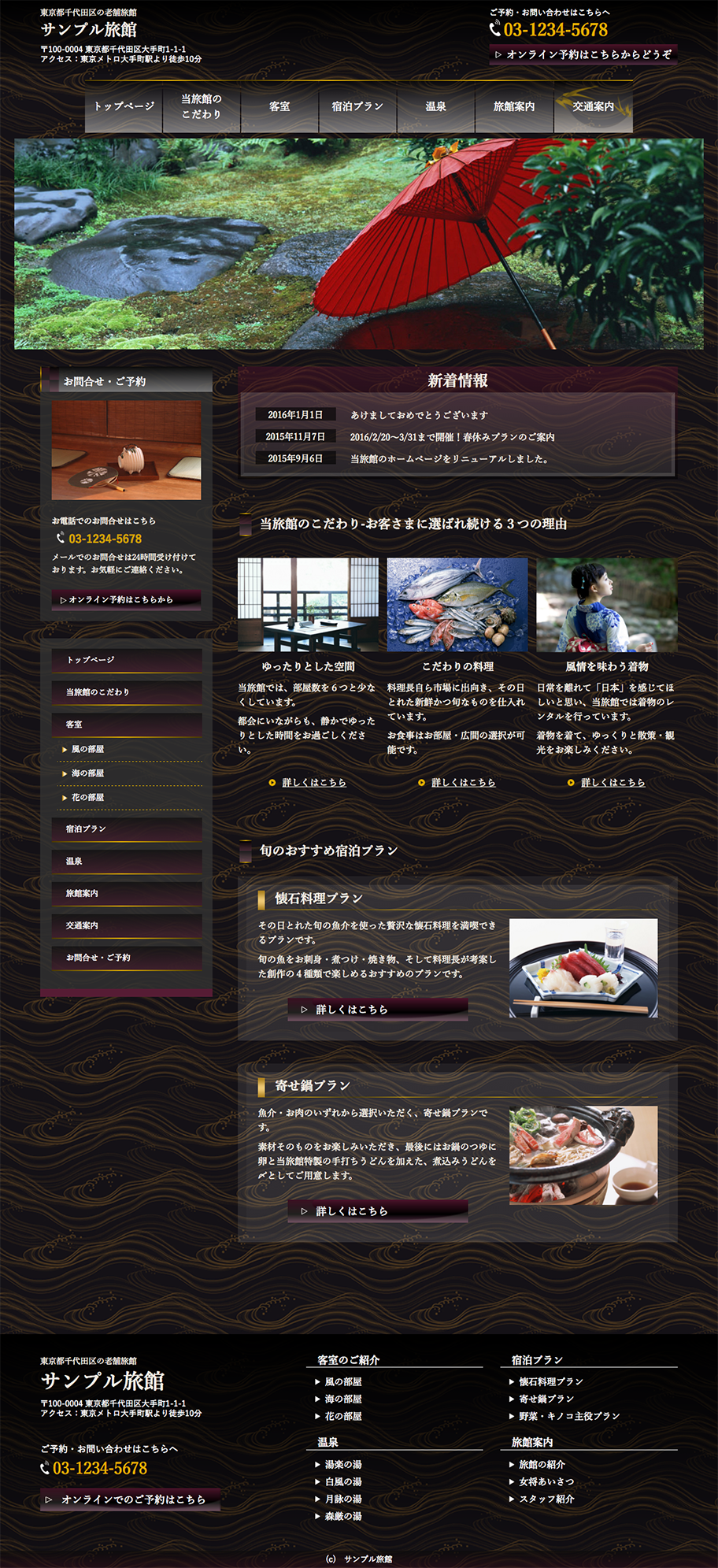Open 旅館案内 in the sidebar menu
Screen dimensions: 718x1568
(x=126, y=893)
